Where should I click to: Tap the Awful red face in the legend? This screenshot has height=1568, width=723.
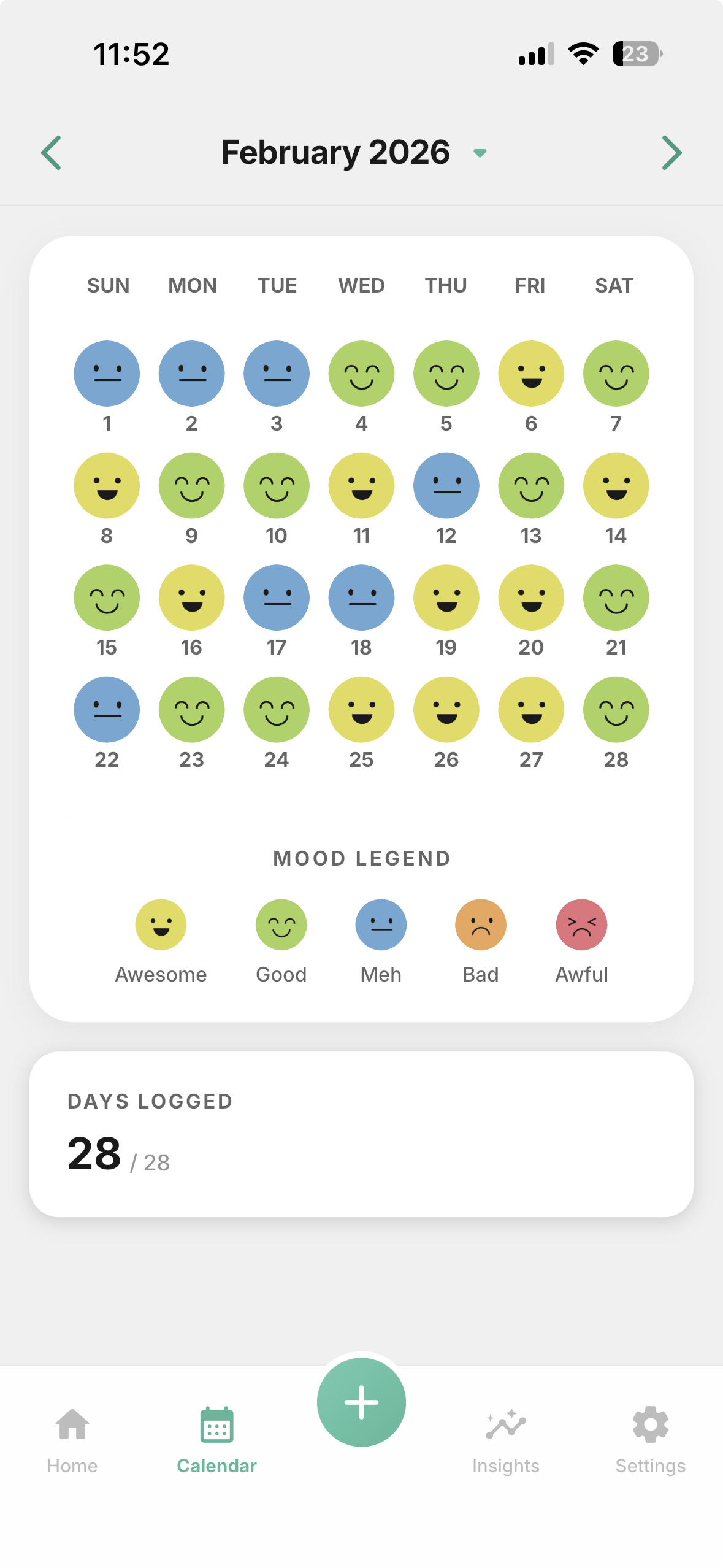[x=581, y=924]
